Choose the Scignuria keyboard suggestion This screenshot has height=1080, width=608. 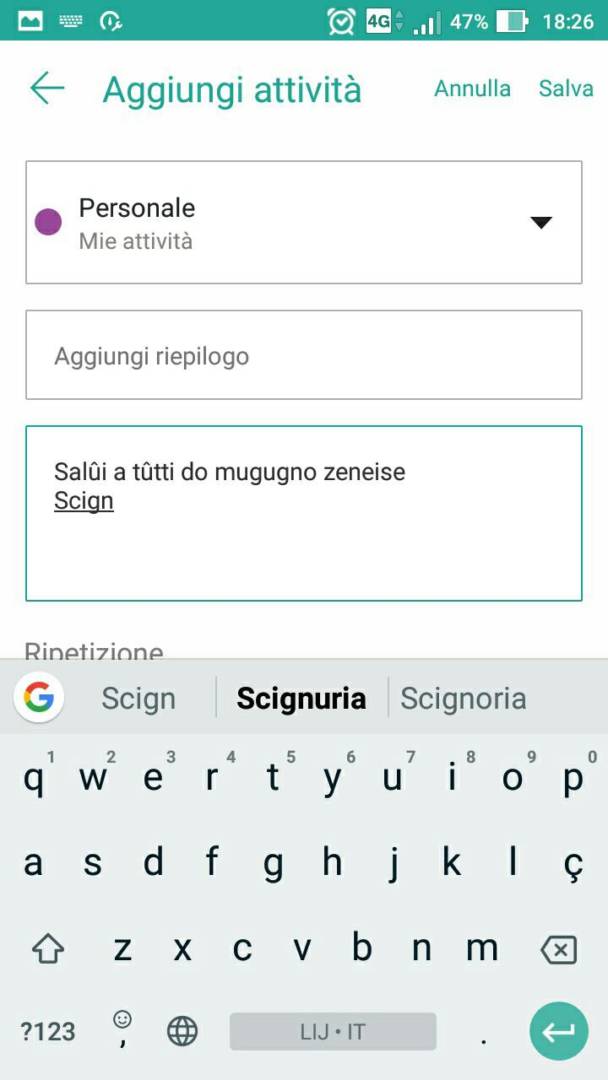pos(302,698)
